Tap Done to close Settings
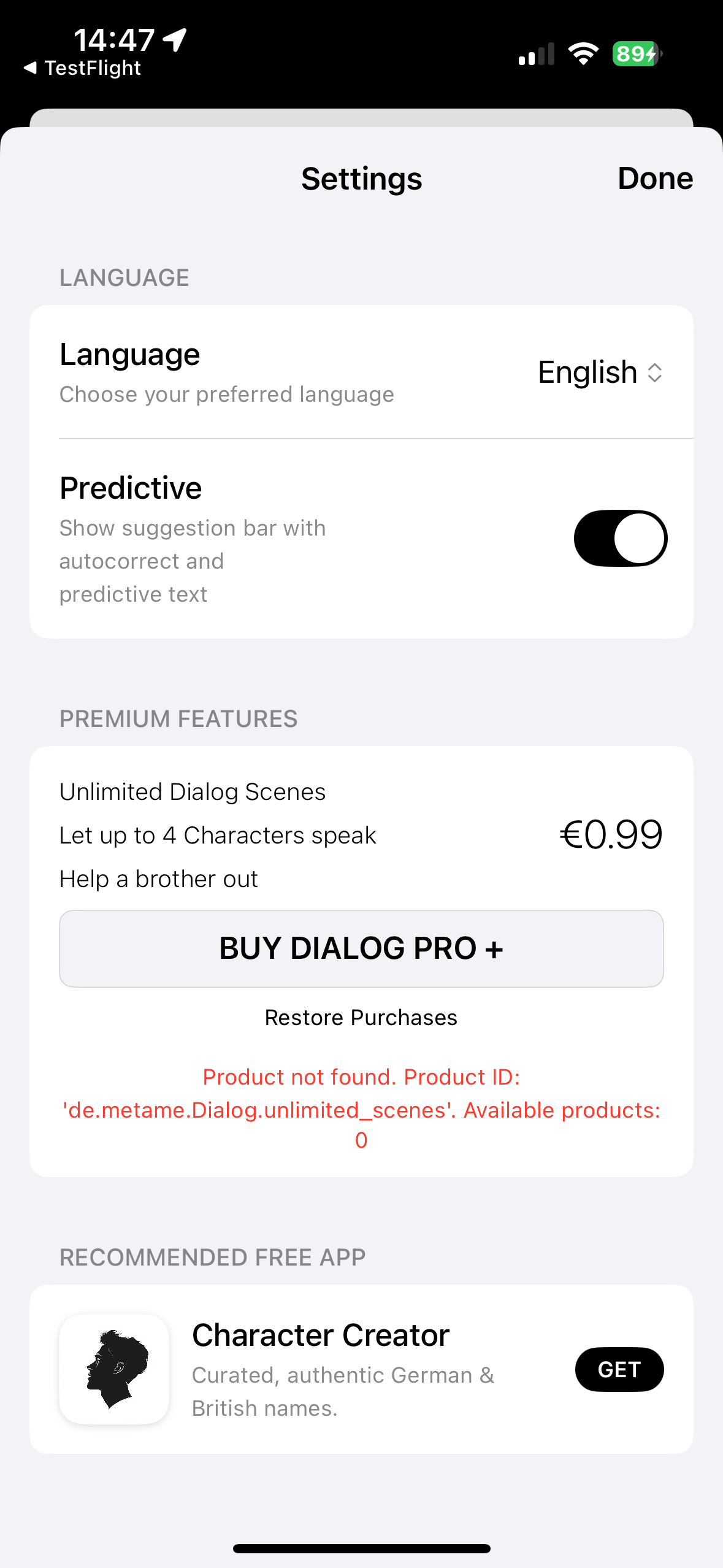The width and height of the screenshot is (723, 1568). (654, 179)
